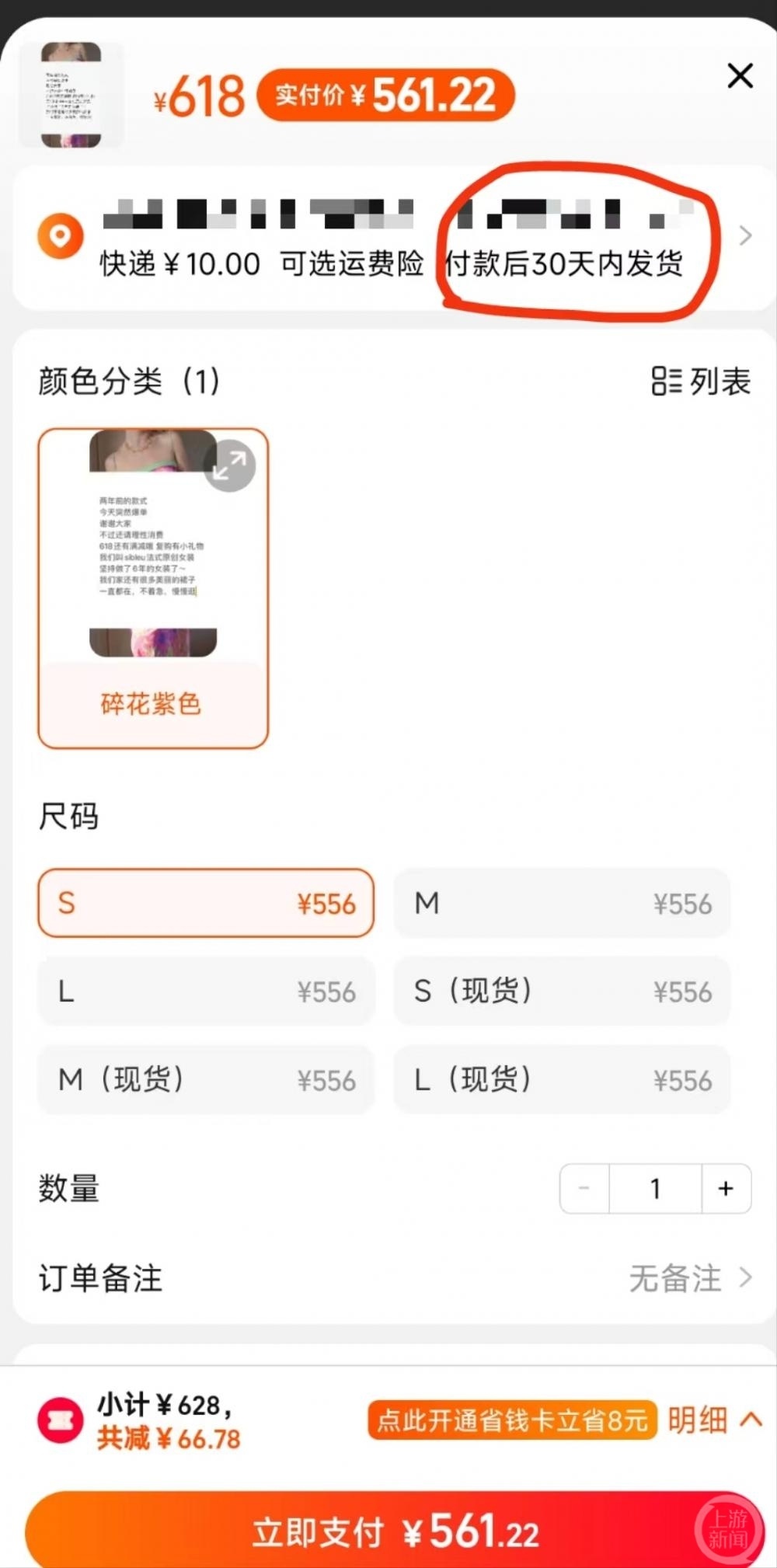Select size S option
The height and width of the screenshot is (1568, 777).
(205, 904)
